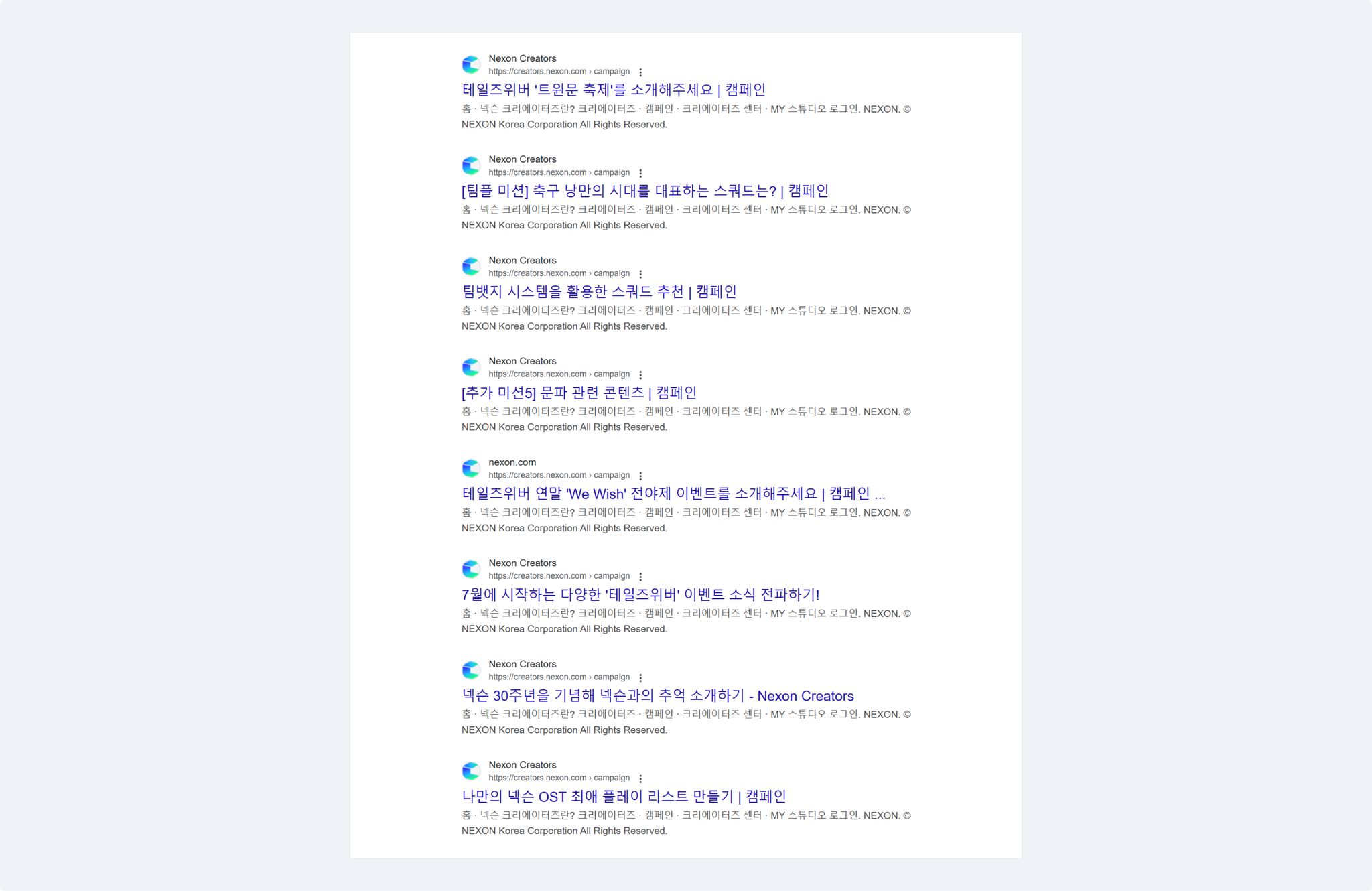Open the more options menu for the 넥슨 30주년 result
This screenshot has width=1372, height=891.
point(640,678)
